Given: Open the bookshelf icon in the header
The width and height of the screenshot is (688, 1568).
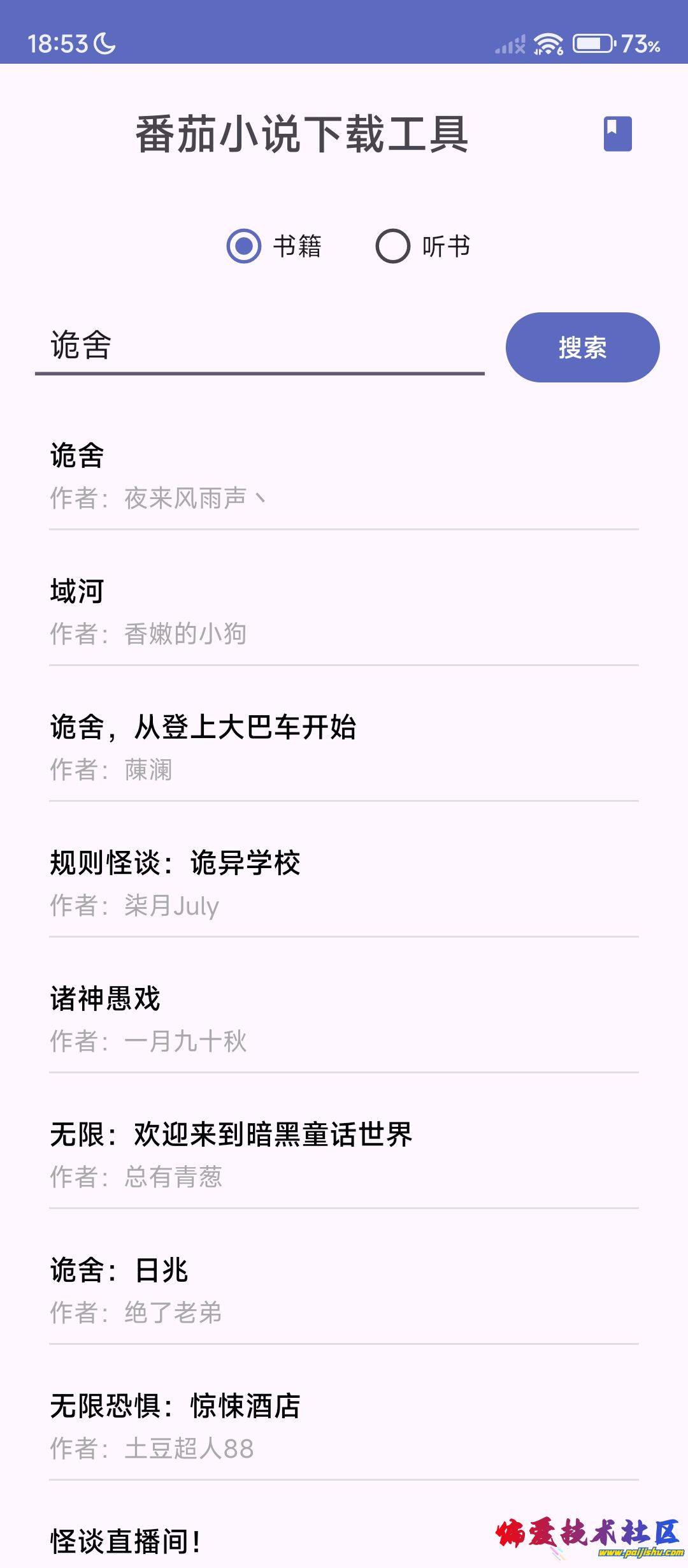Looking at the screenshot, I should point(617,134).
